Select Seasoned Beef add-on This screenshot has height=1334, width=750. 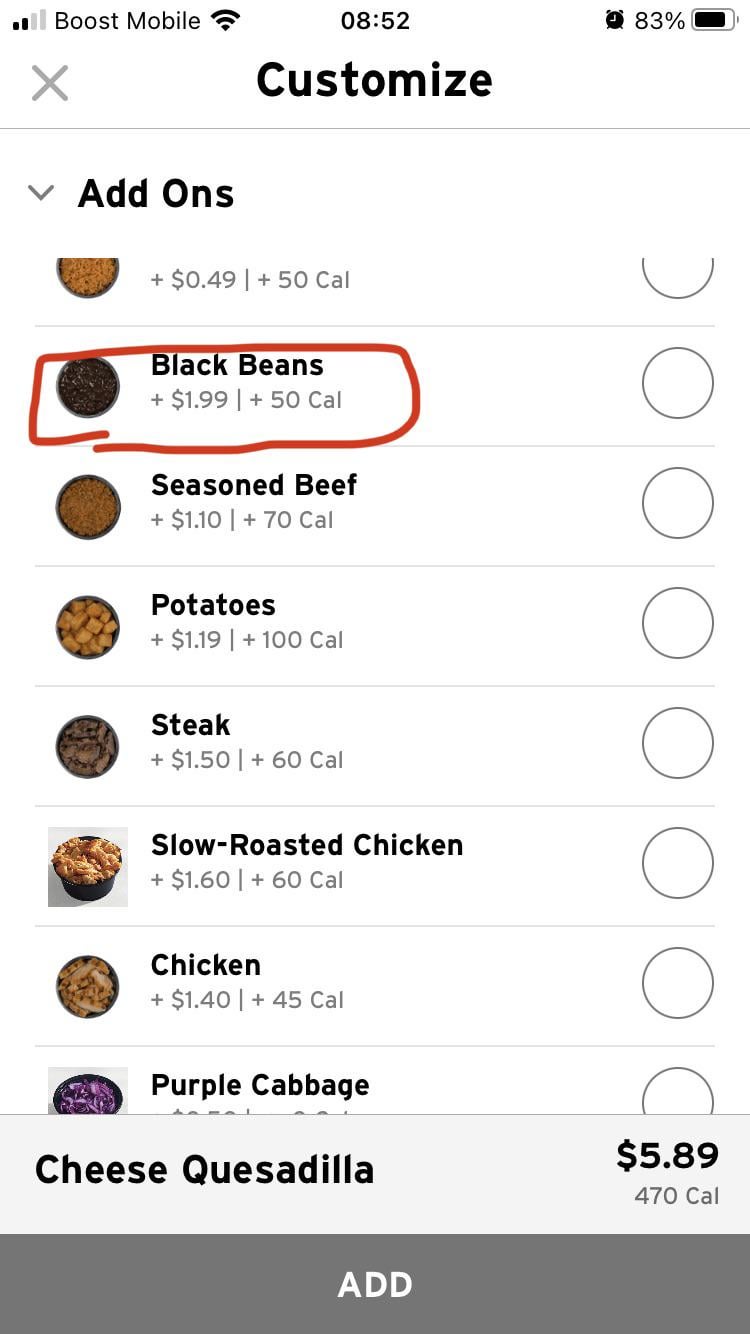[x=677, y=503]
